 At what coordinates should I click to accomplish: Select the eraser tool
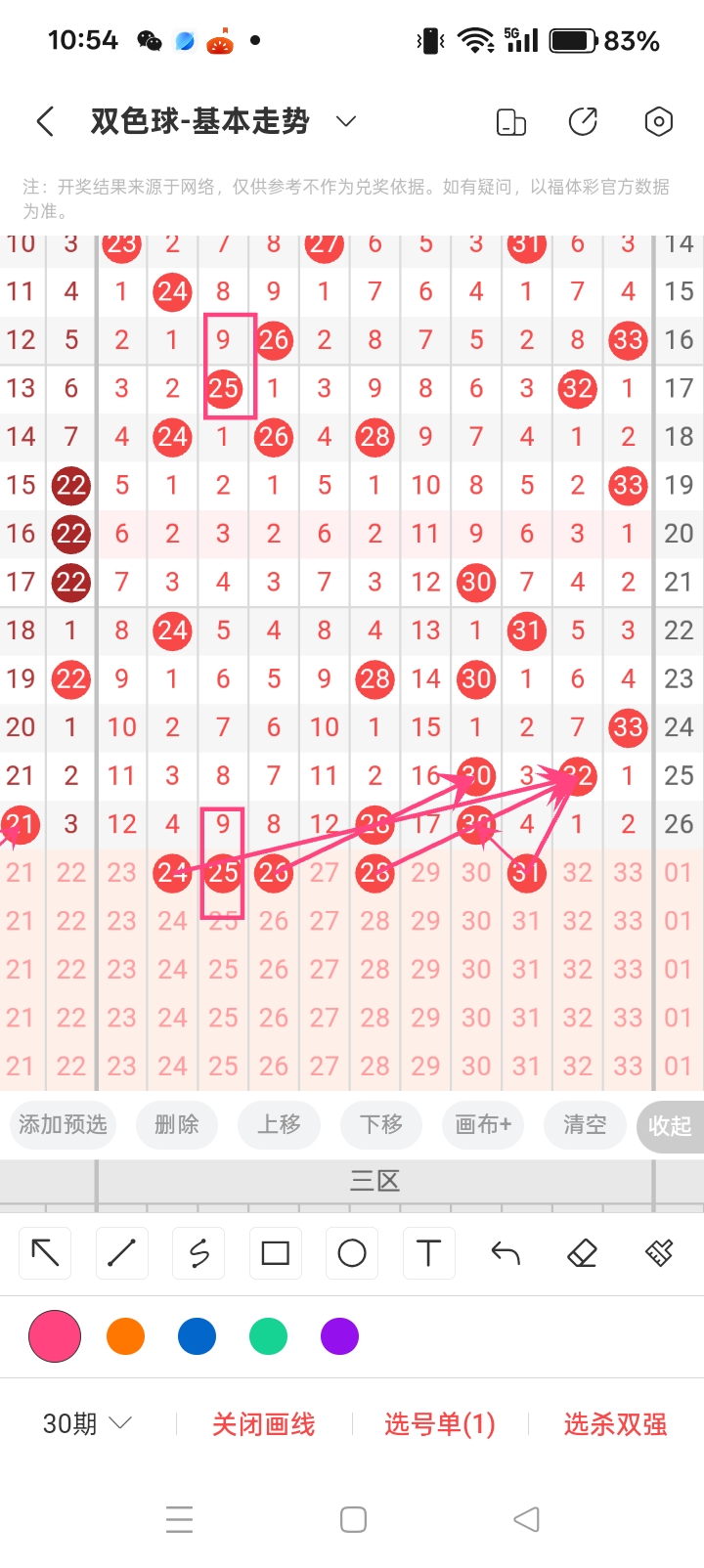click(x=581, y=1252)
